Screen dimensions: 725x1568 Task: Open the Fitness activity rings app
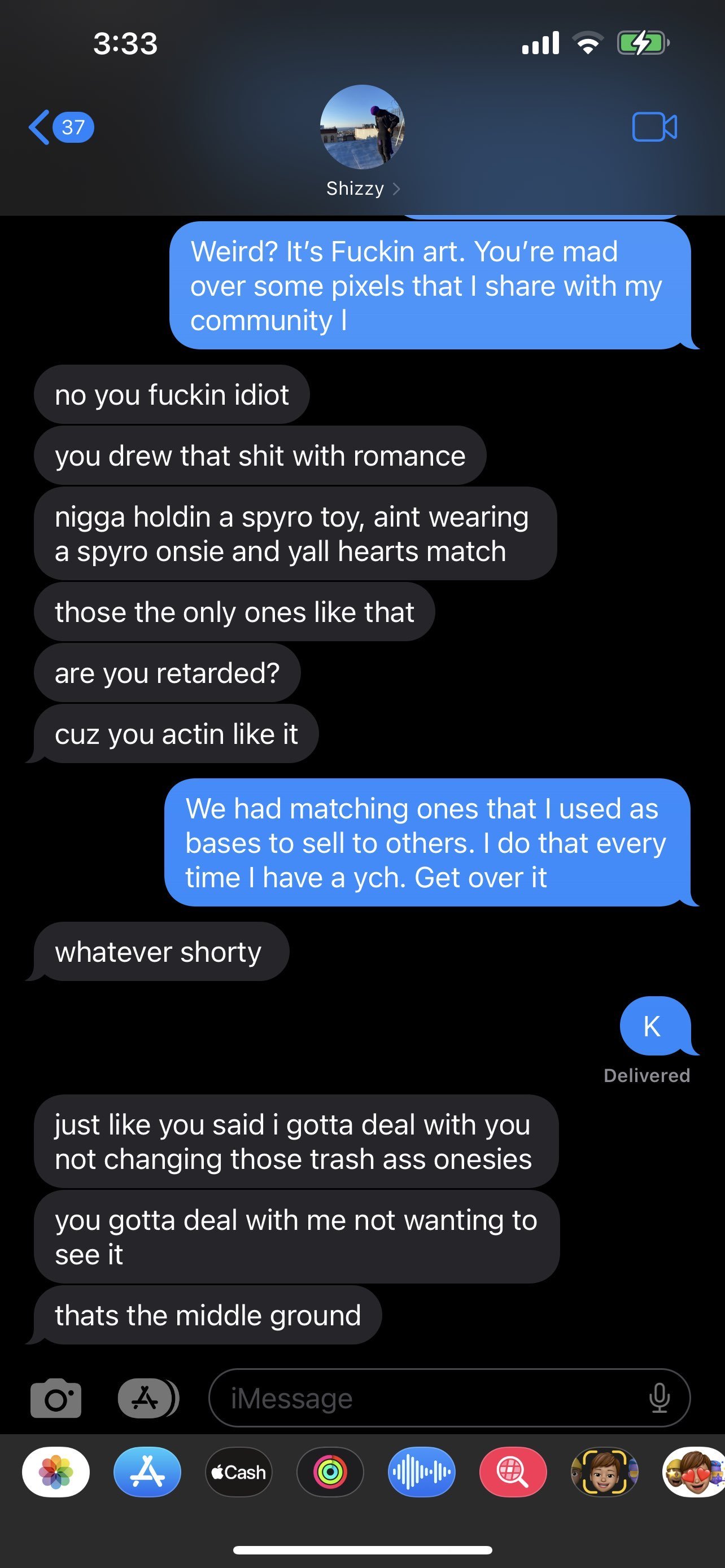[x=330, y=1472]
